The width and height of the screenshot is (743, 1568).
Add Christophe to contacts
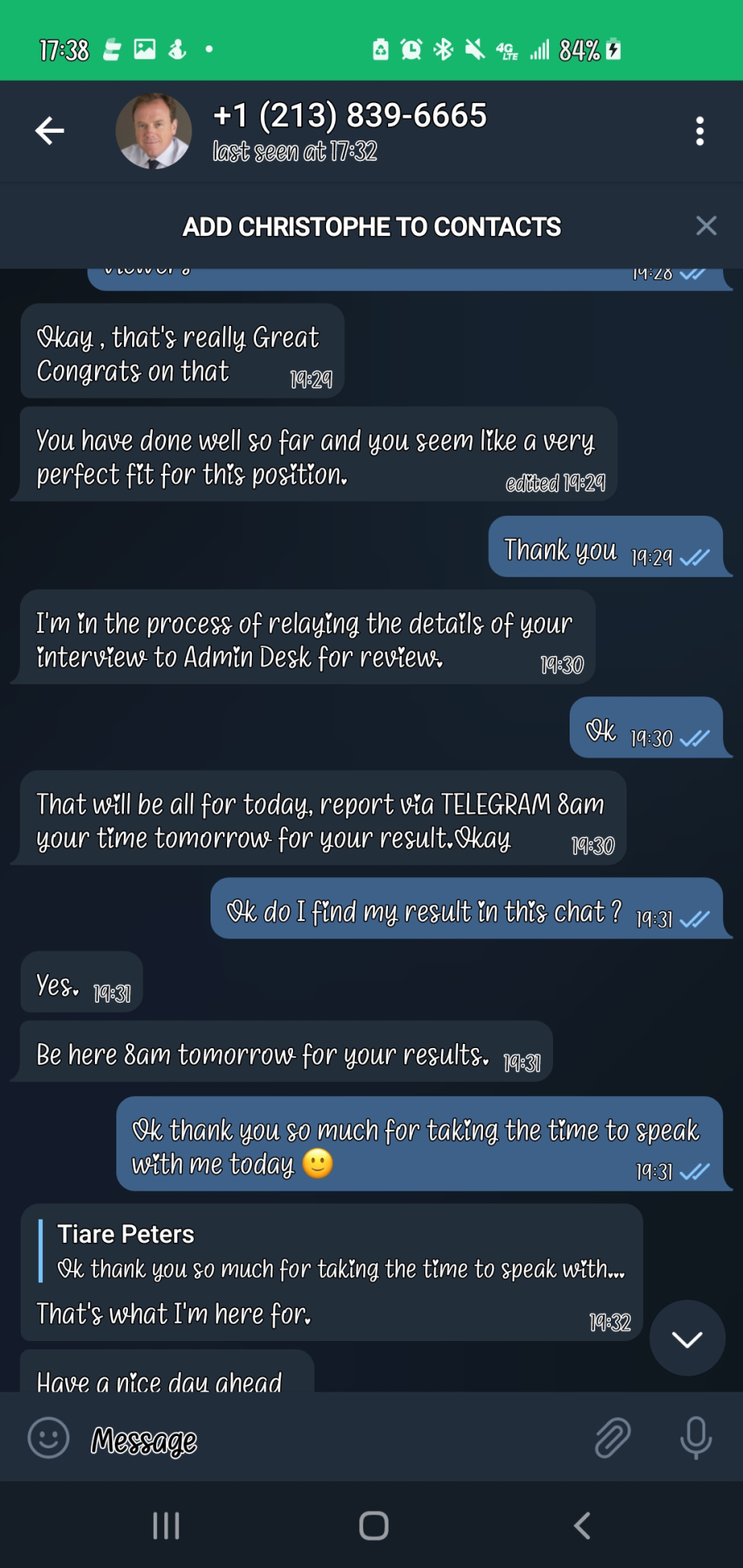click(371, 227)
